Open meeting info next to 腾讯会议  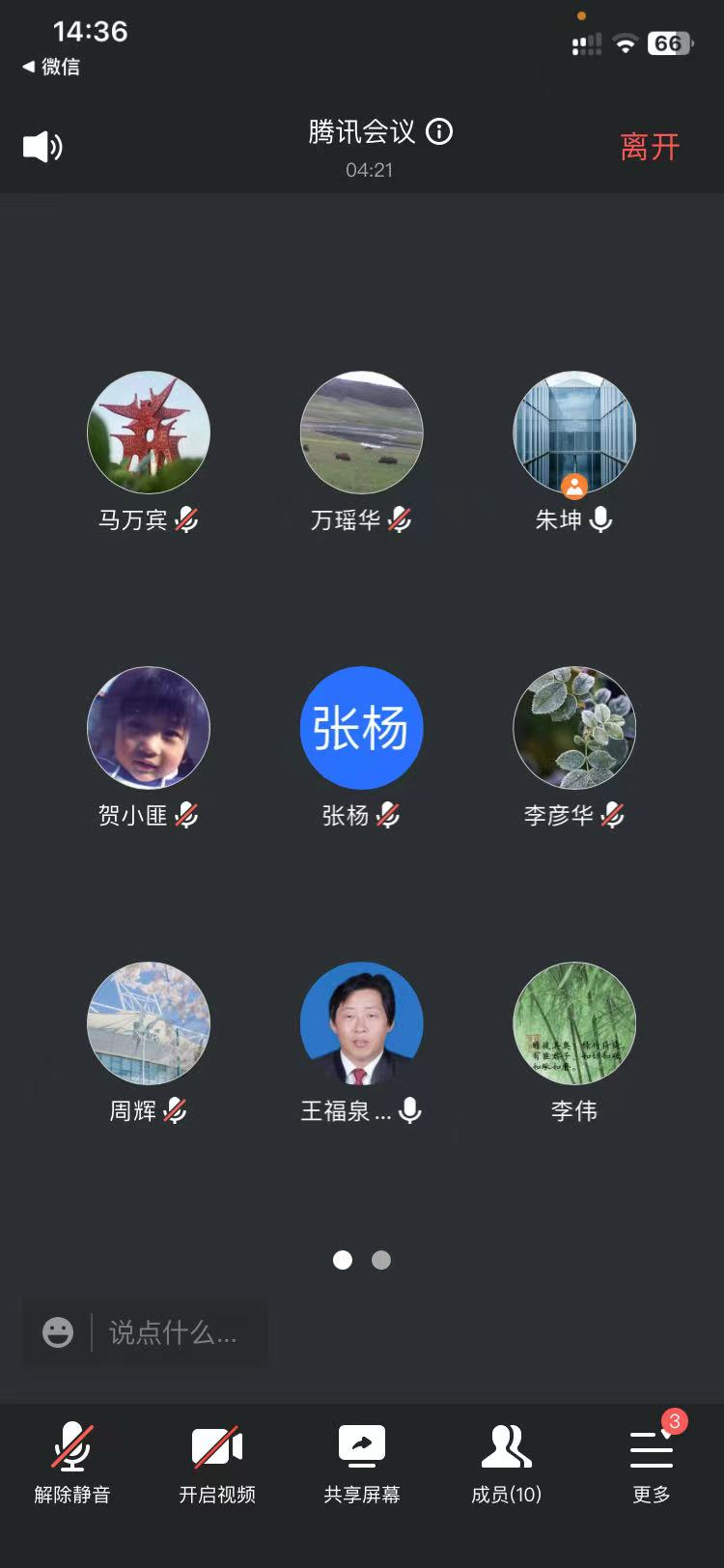click(439, 131)
